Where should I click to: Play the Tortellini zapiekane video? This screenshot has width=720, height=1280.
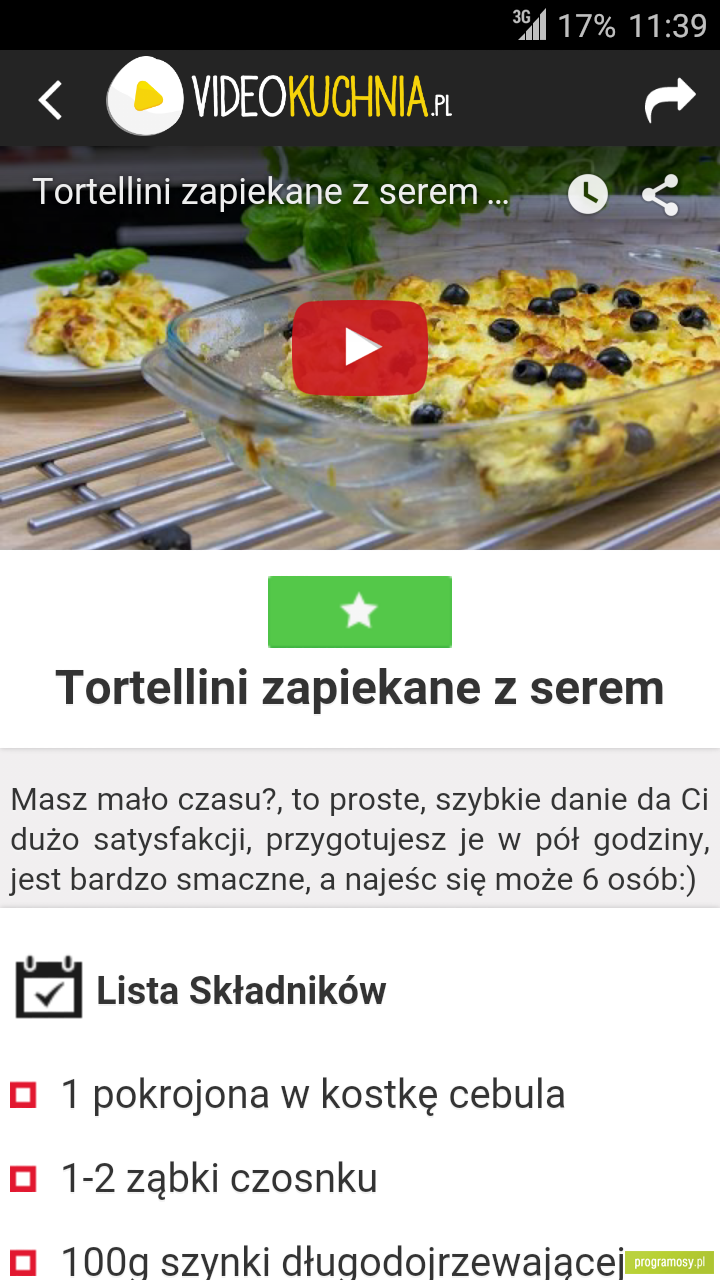(360, 347)
